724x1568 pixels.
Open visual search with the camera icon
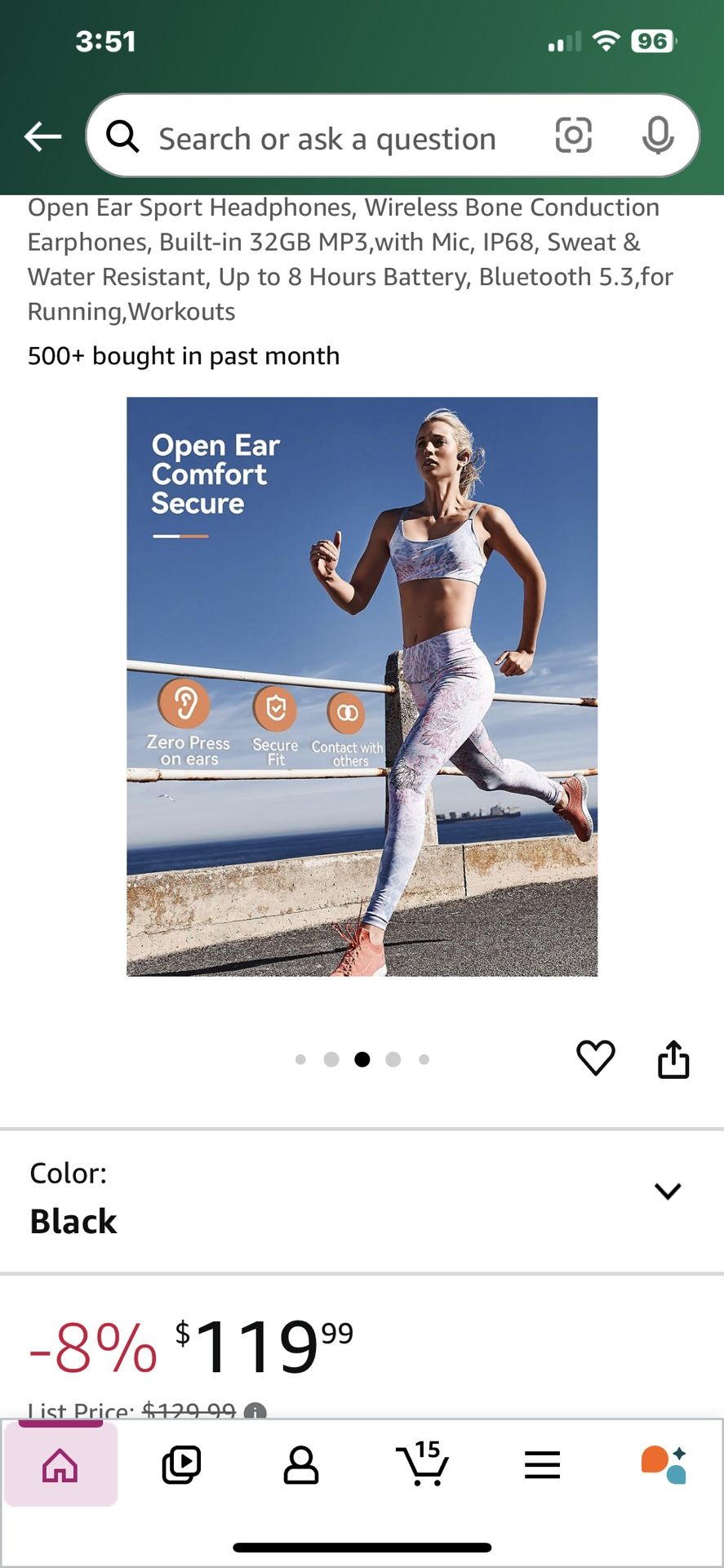(x=574, y=136)
